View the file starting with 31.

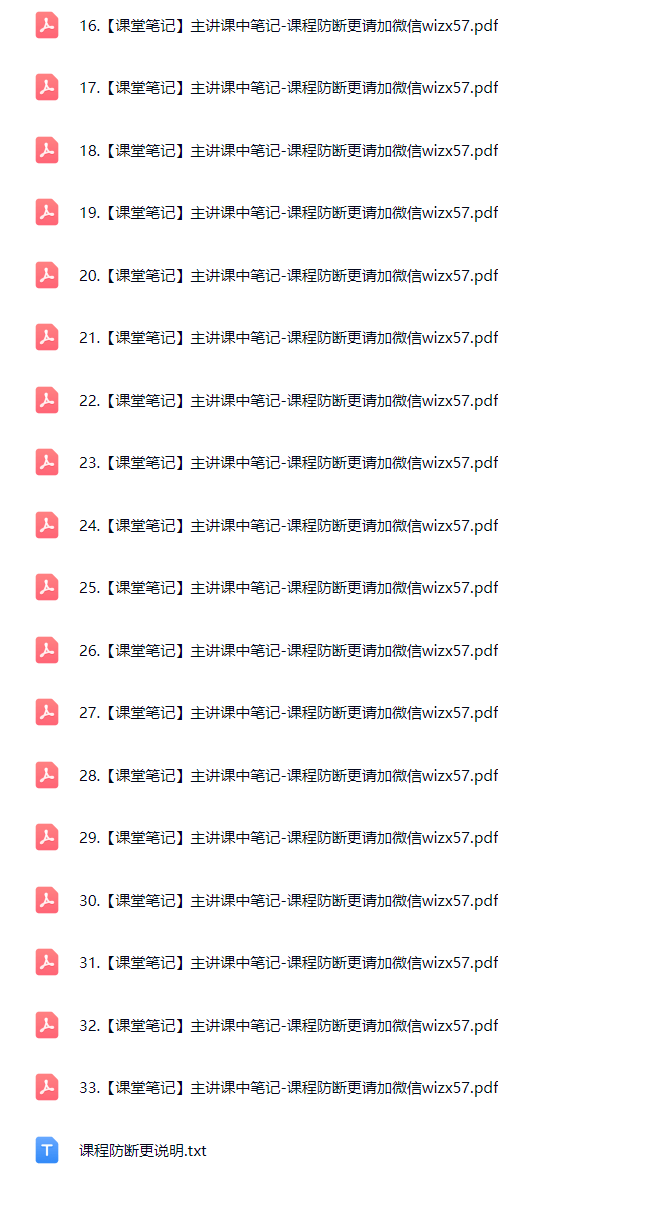click(288, 963)
